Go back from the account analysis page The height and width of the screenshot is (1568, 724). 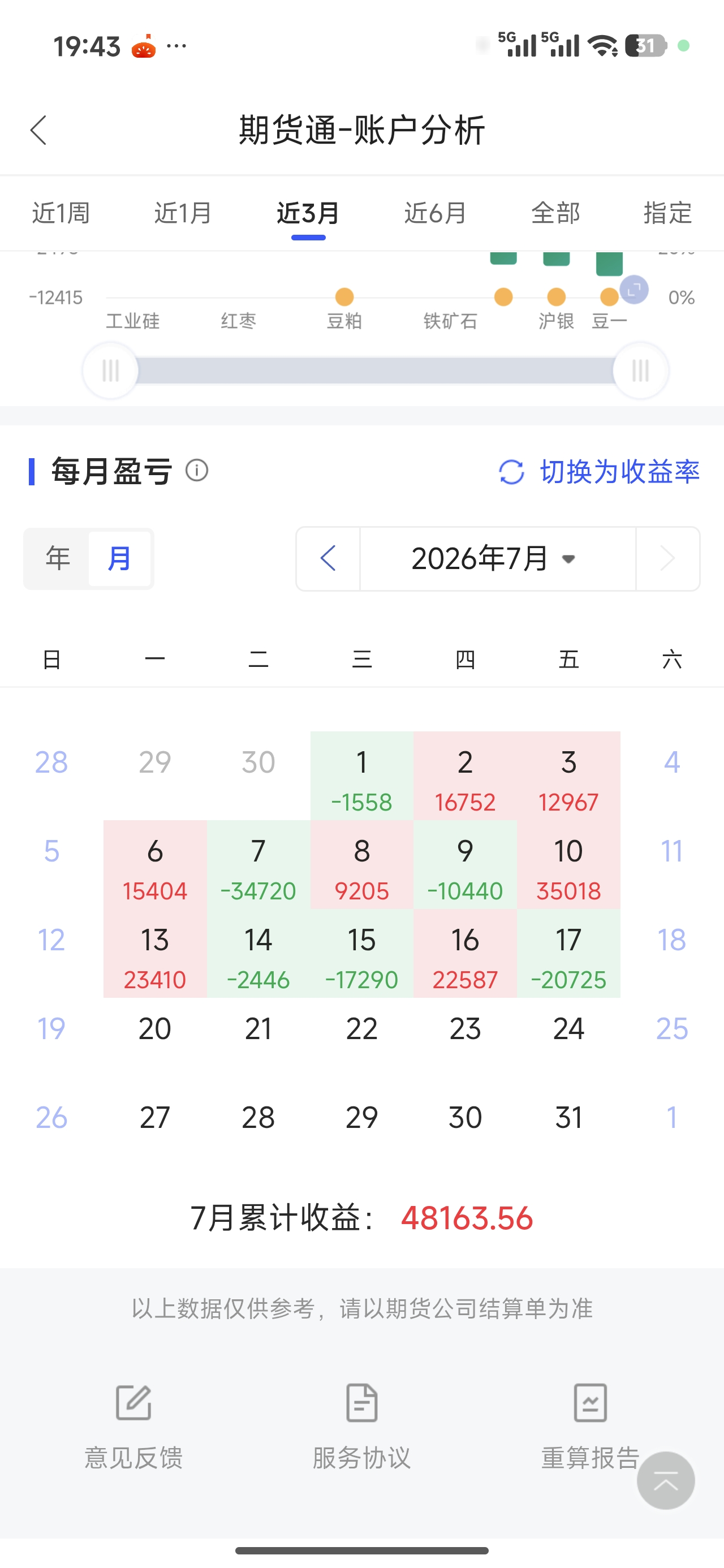[38, 130]
